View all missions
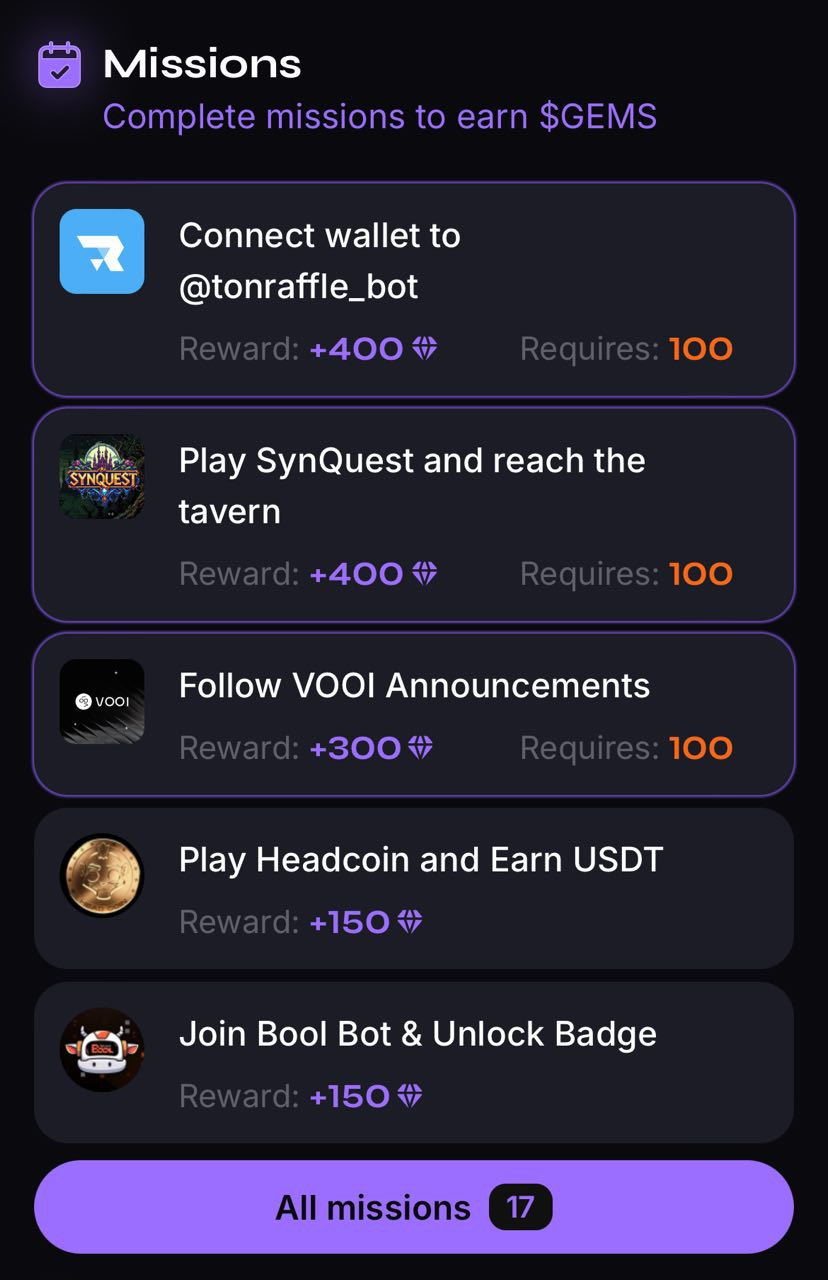 [414, 1207]
